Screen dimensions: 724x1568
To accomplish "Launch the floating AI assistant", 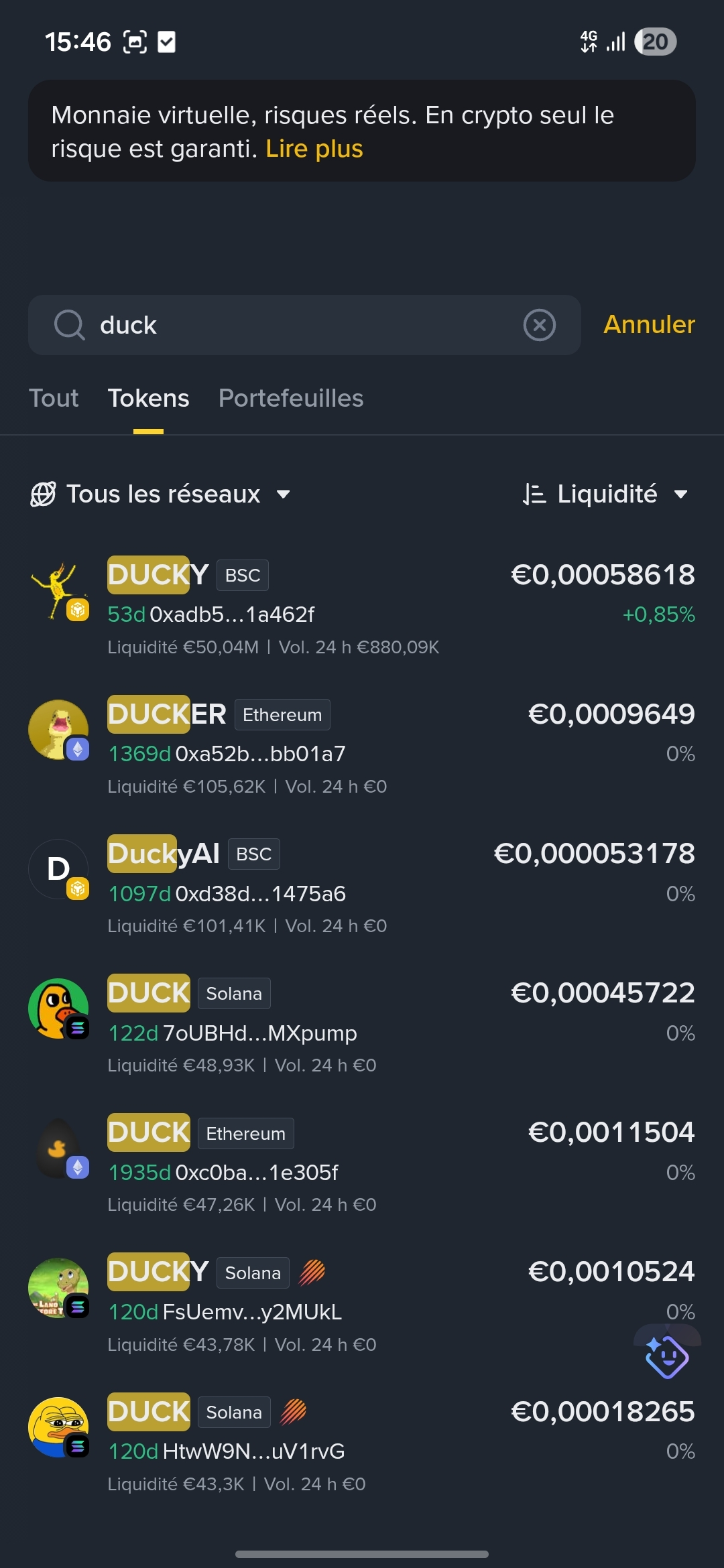I will (x=666, y=1356).
